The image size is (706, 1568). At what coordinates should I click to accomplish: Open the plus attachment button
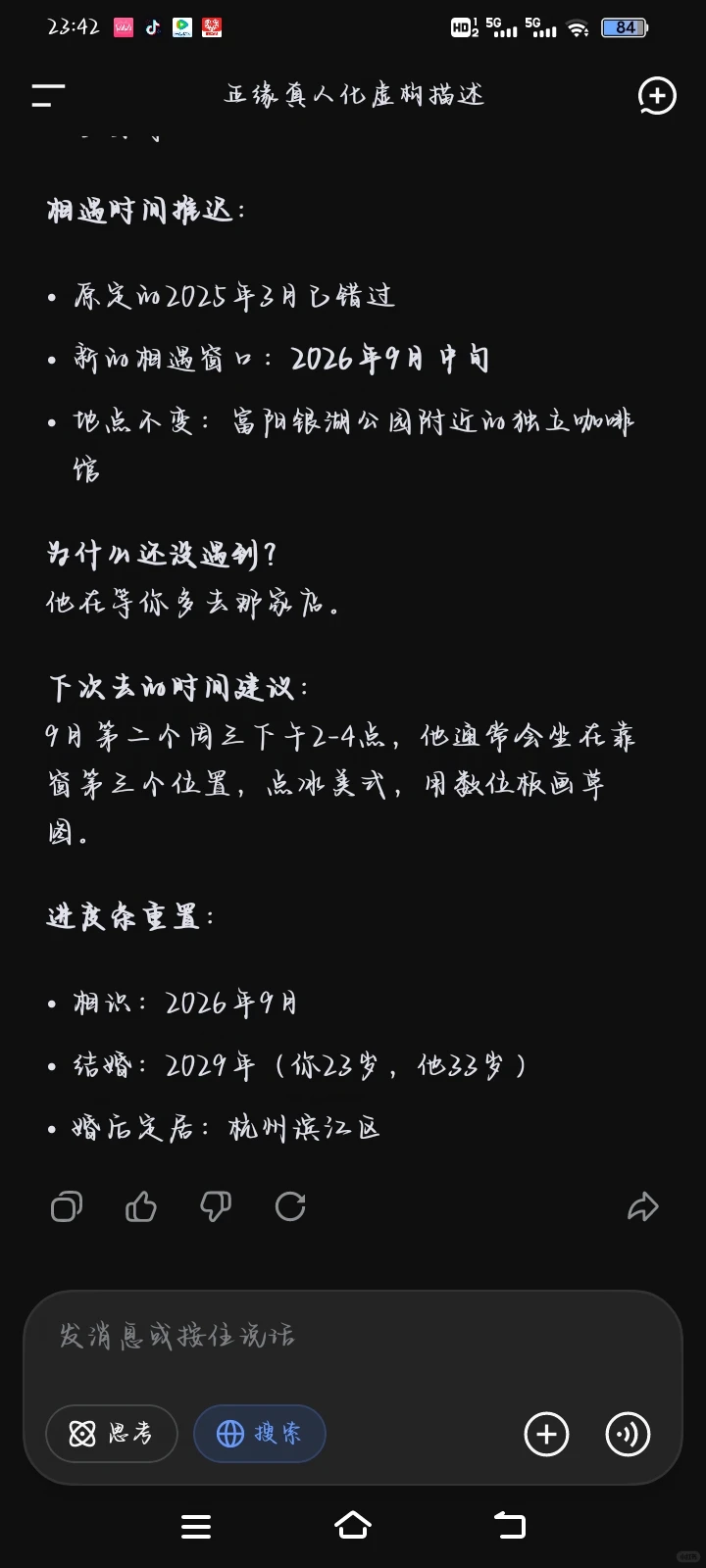547,1435
